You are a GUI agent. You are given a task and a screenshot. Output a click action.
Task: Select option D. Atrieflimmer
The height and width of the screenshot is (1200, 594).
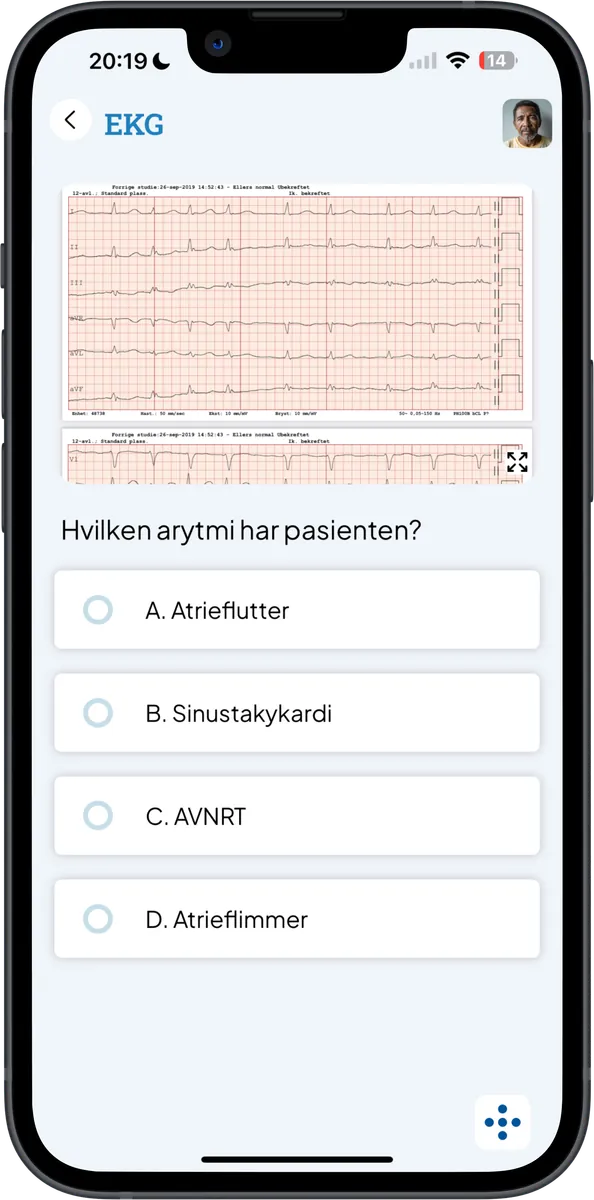297,919
